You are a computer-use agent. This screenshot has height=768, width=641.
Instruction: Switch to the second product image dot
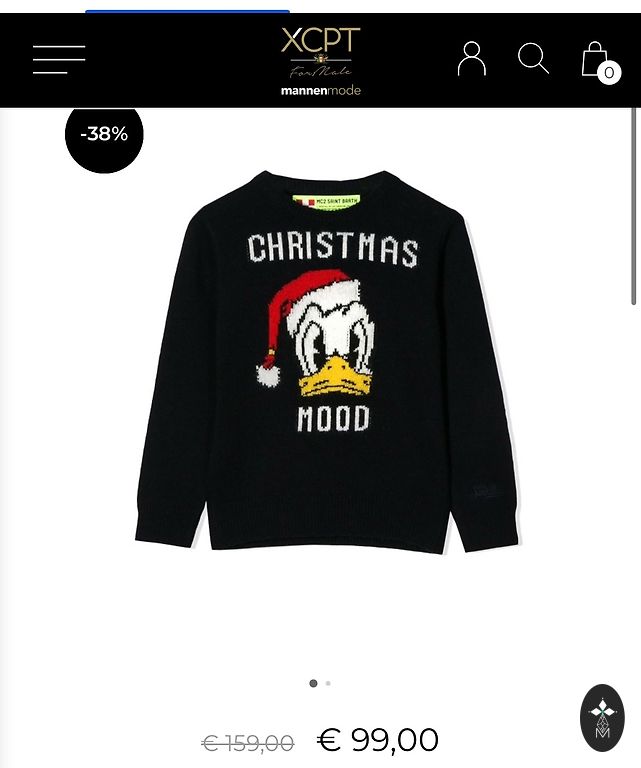[x=328, y=684]
